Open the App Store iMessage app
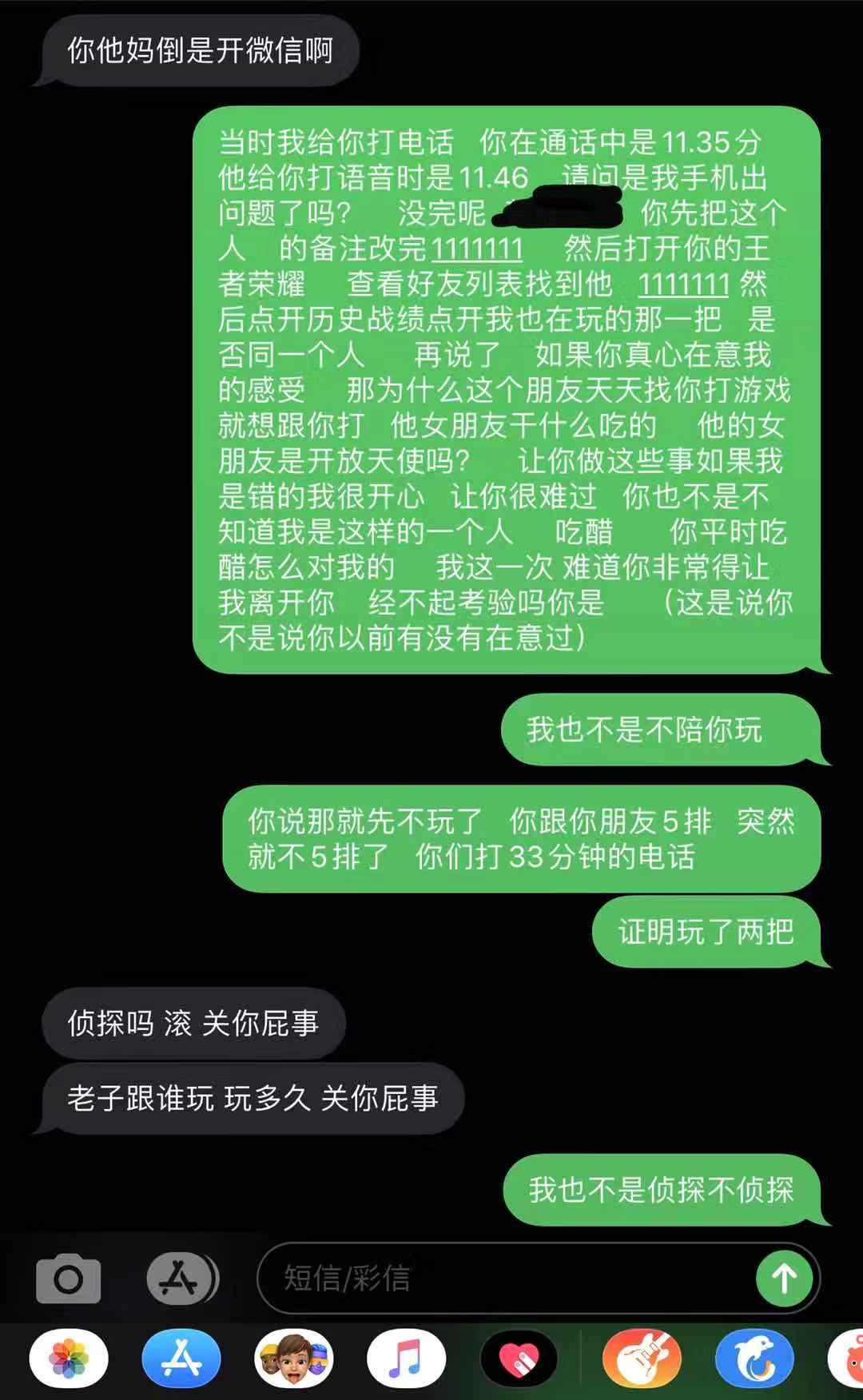Screen dimensions: 863x1400 [181, 1358]
